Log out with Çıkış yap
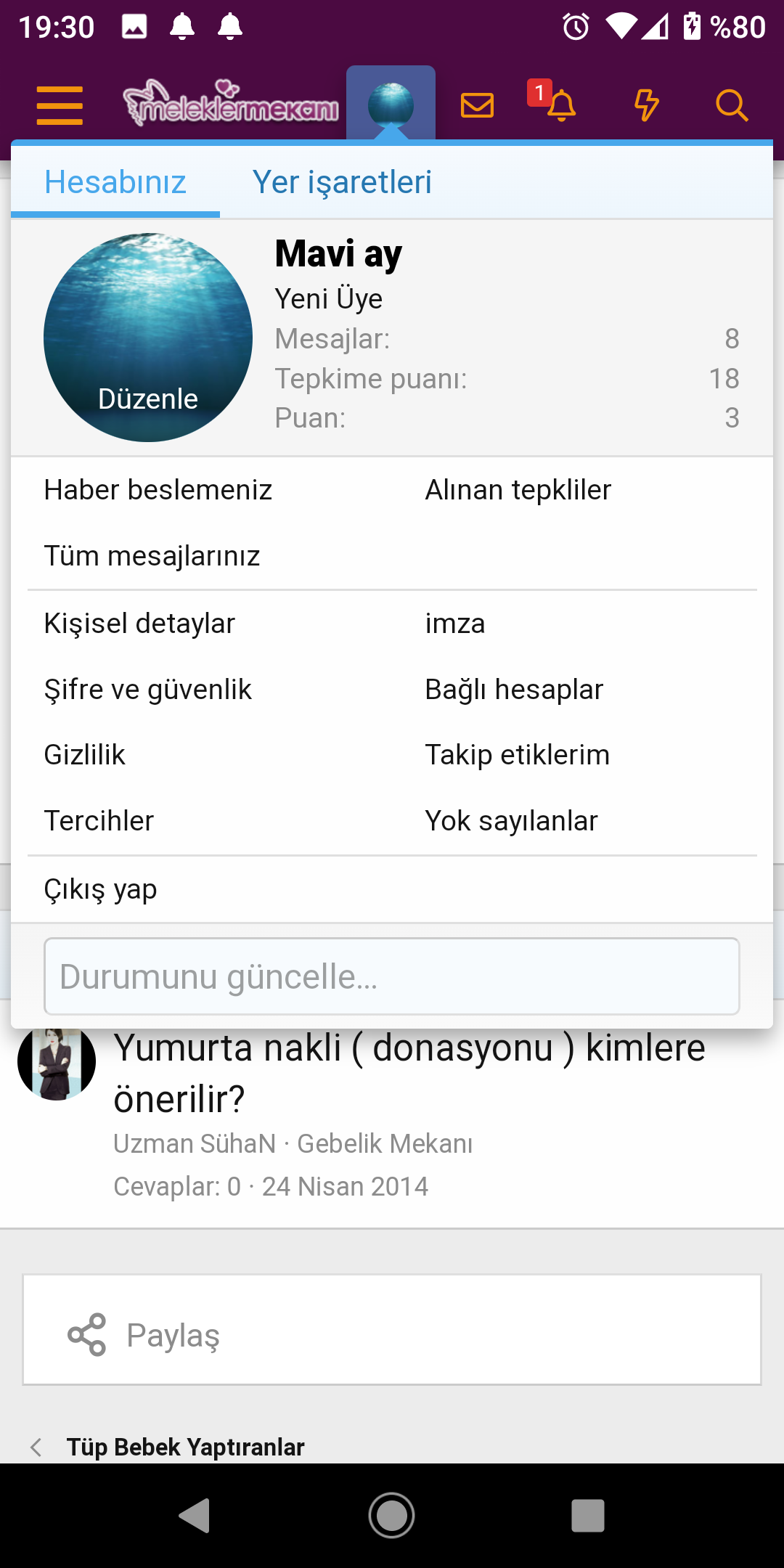 [101, 889]
